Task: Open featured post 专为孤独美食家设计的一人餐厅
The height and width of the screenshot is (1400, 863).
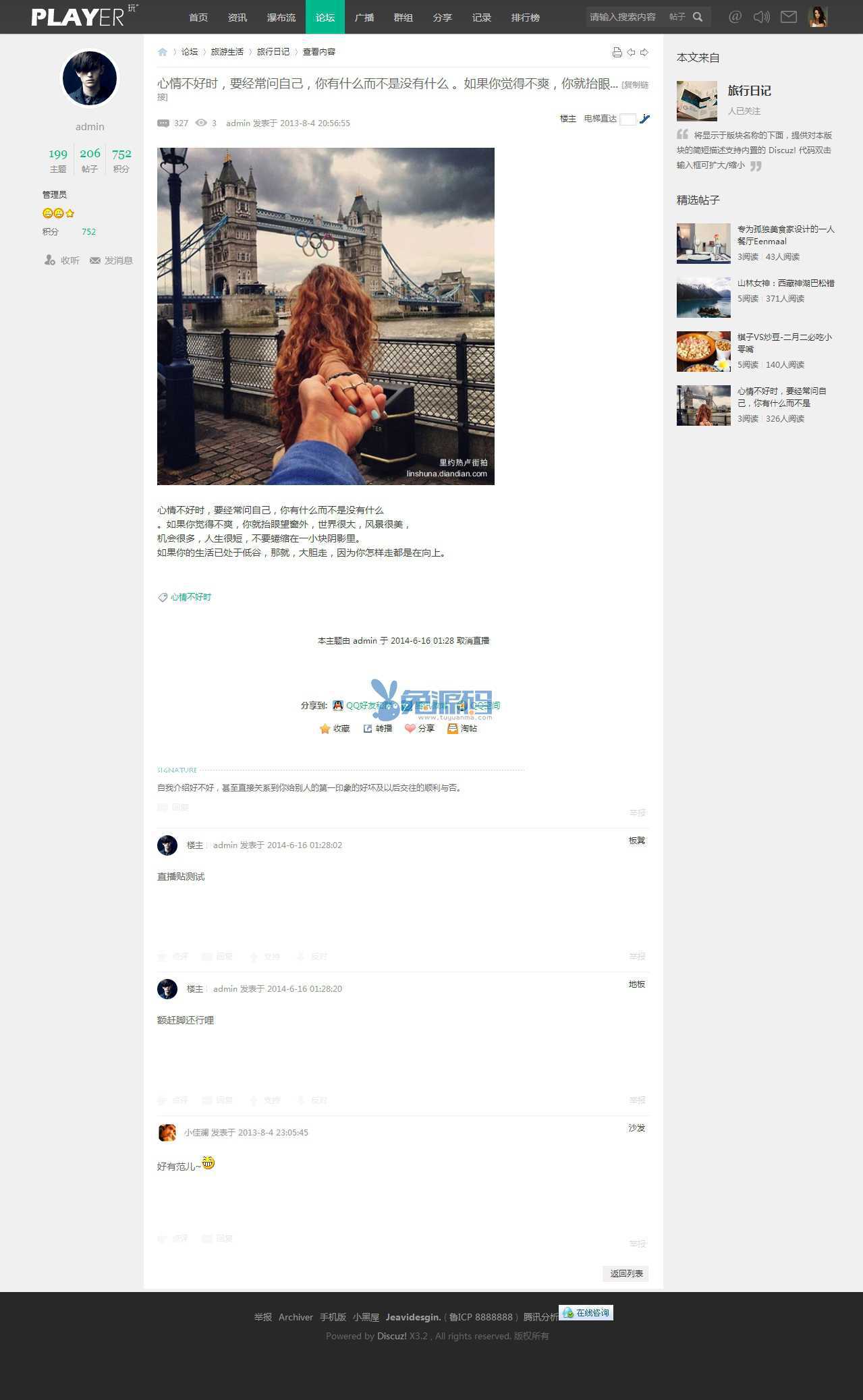Action: pos(785,235)
